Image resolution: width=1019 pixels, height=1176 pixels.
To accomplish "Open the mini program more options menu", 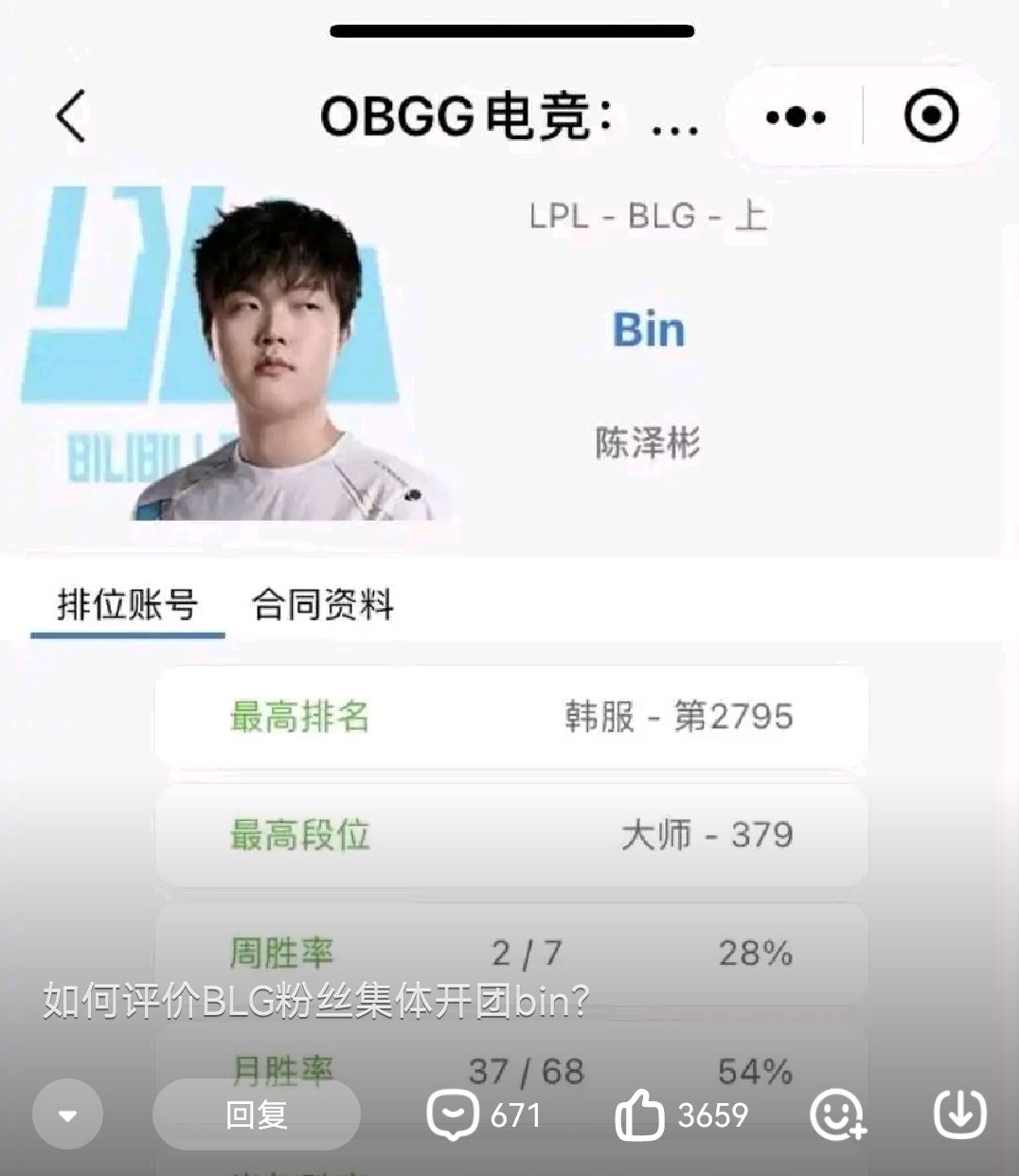I will tap(792, 116).
